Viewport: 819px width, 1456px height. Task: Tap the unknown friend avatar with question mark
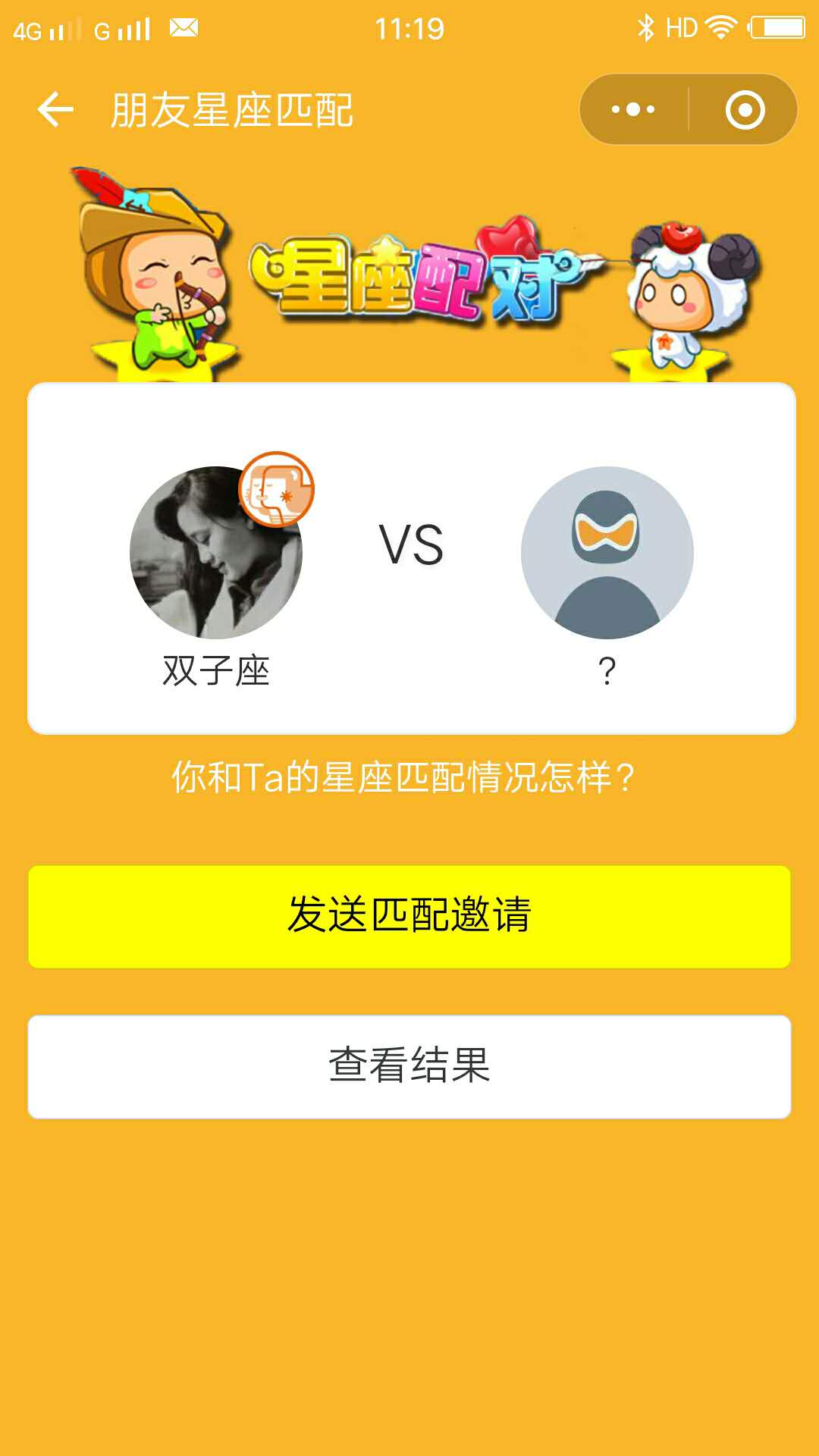click(x=607, y=553)
